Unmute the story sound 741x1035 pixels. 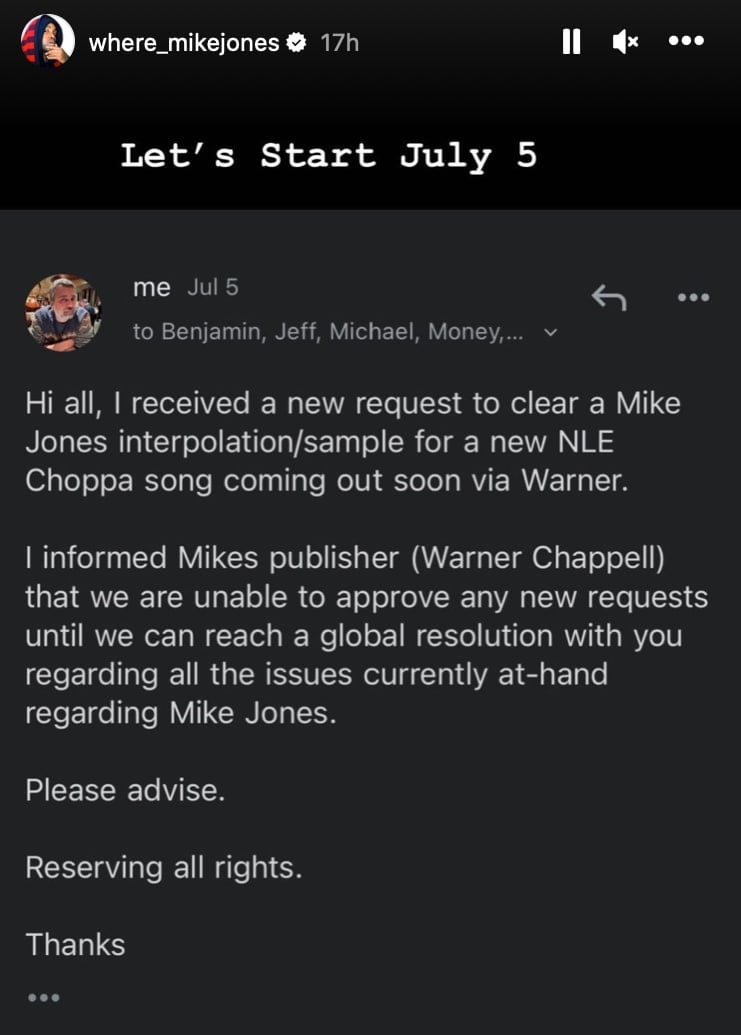click(626, 42)
